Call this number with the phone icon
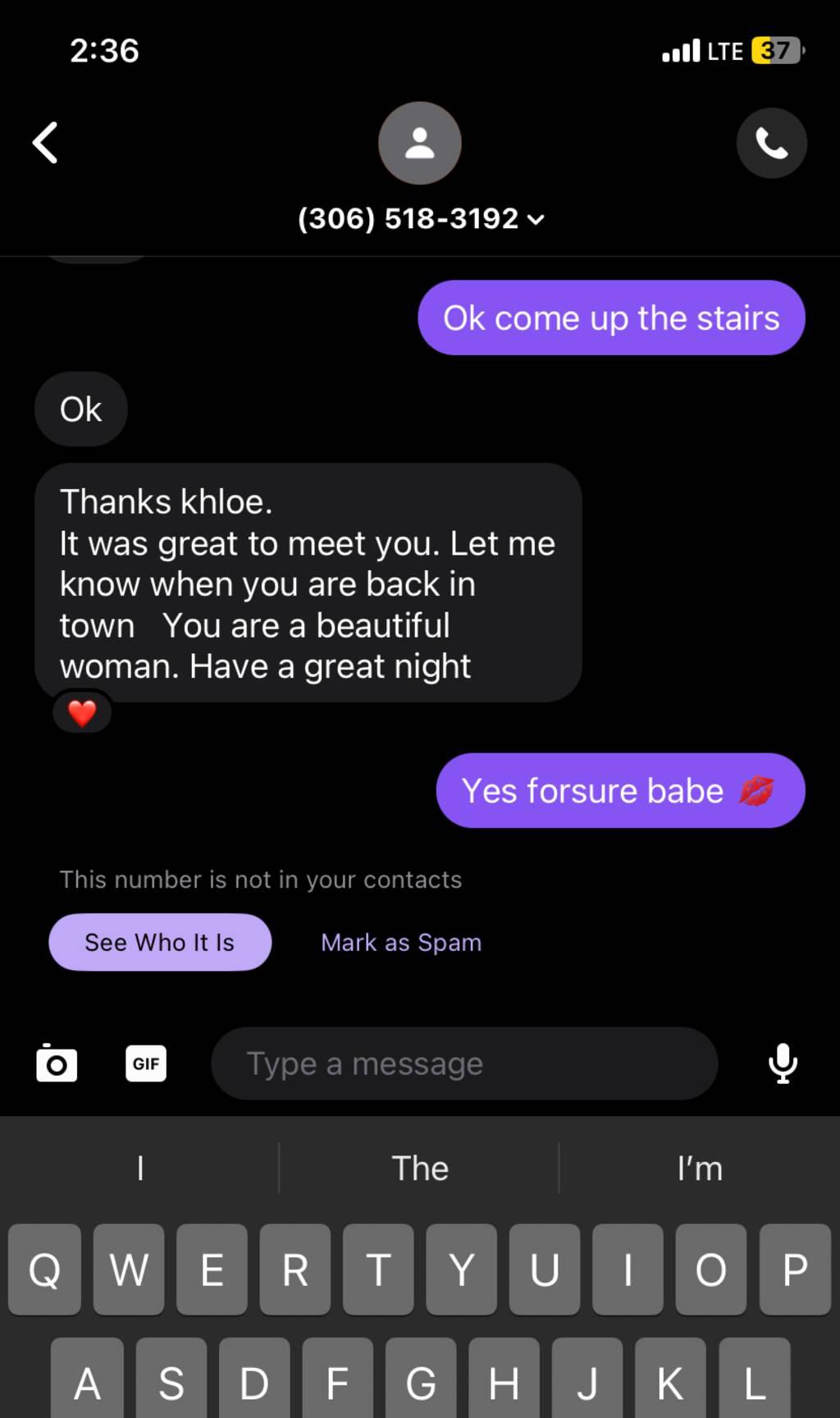The image size is (840, 1418). [x=771, y=143]
